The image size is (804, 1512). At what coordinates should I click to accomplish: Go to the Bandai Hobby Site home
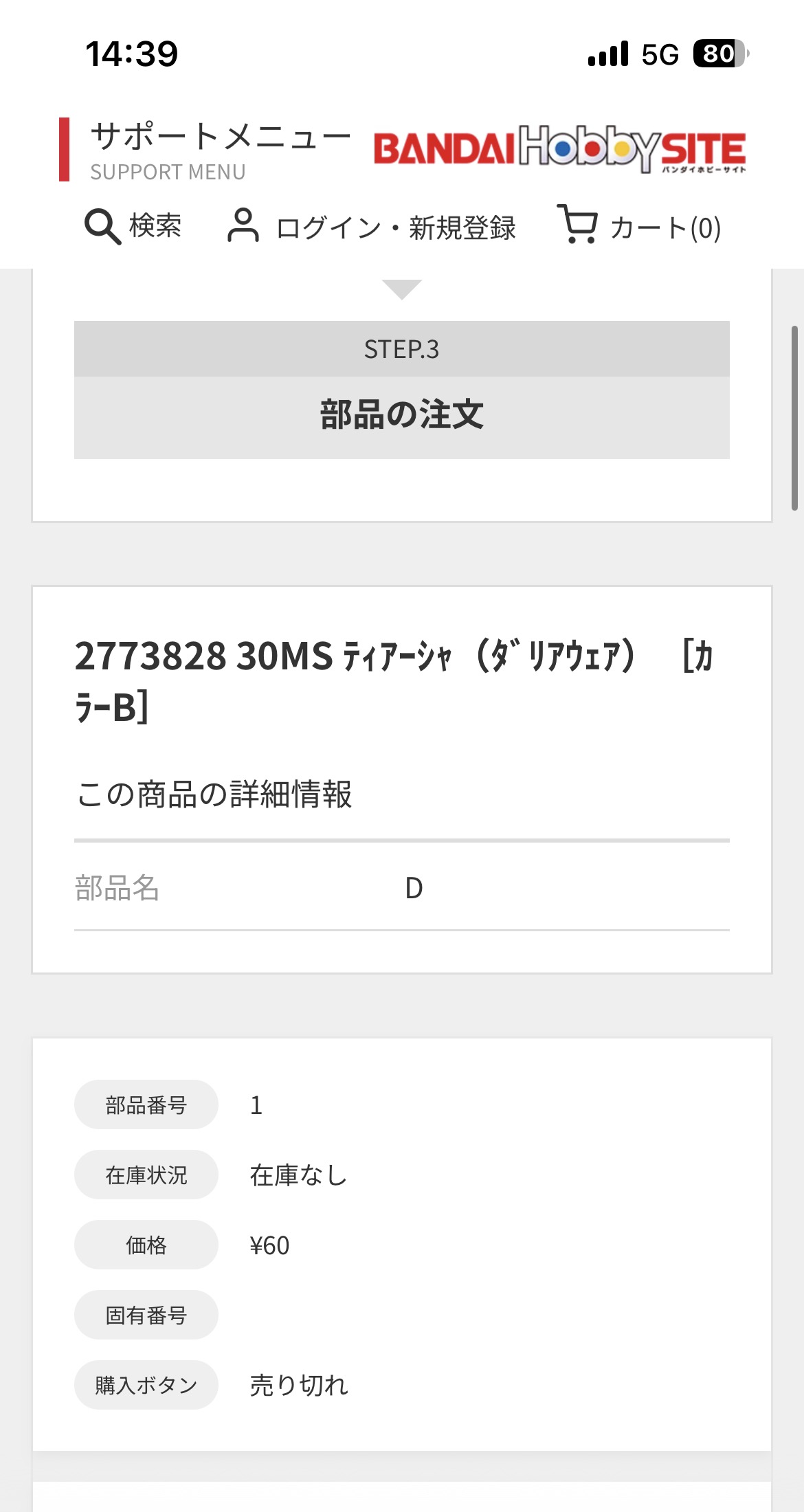(x=559, y=148)
